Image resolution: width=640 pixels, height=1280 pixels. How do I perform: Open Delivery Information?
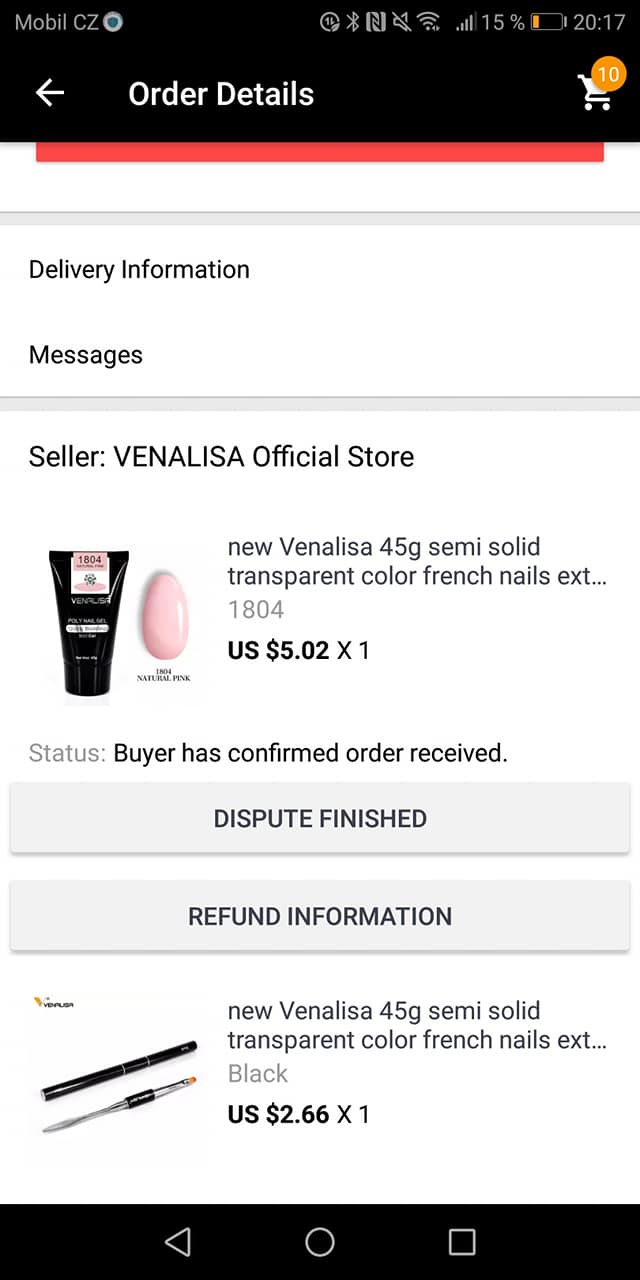(x=139, y=269)
